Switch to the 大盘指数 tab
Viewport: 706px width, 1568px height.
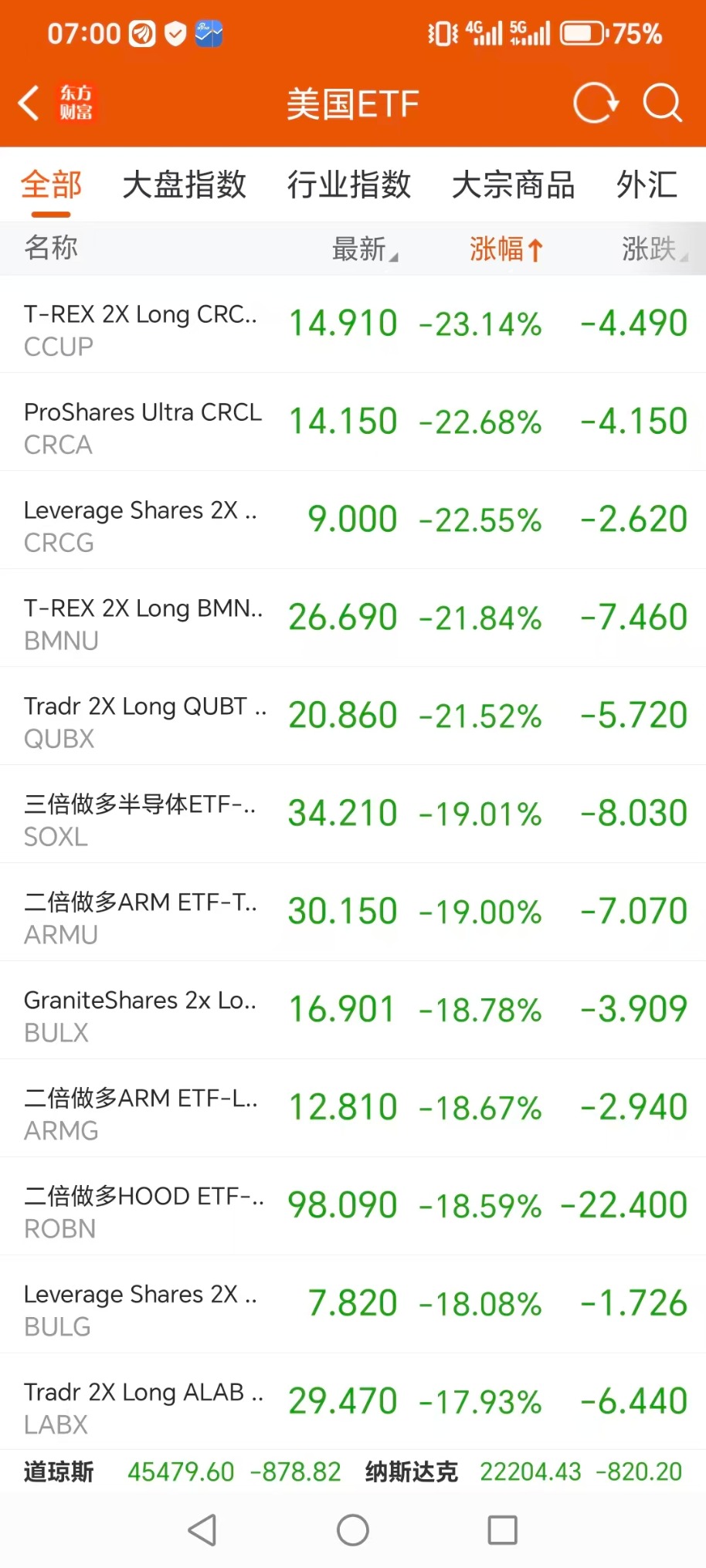tap(184, 185)
